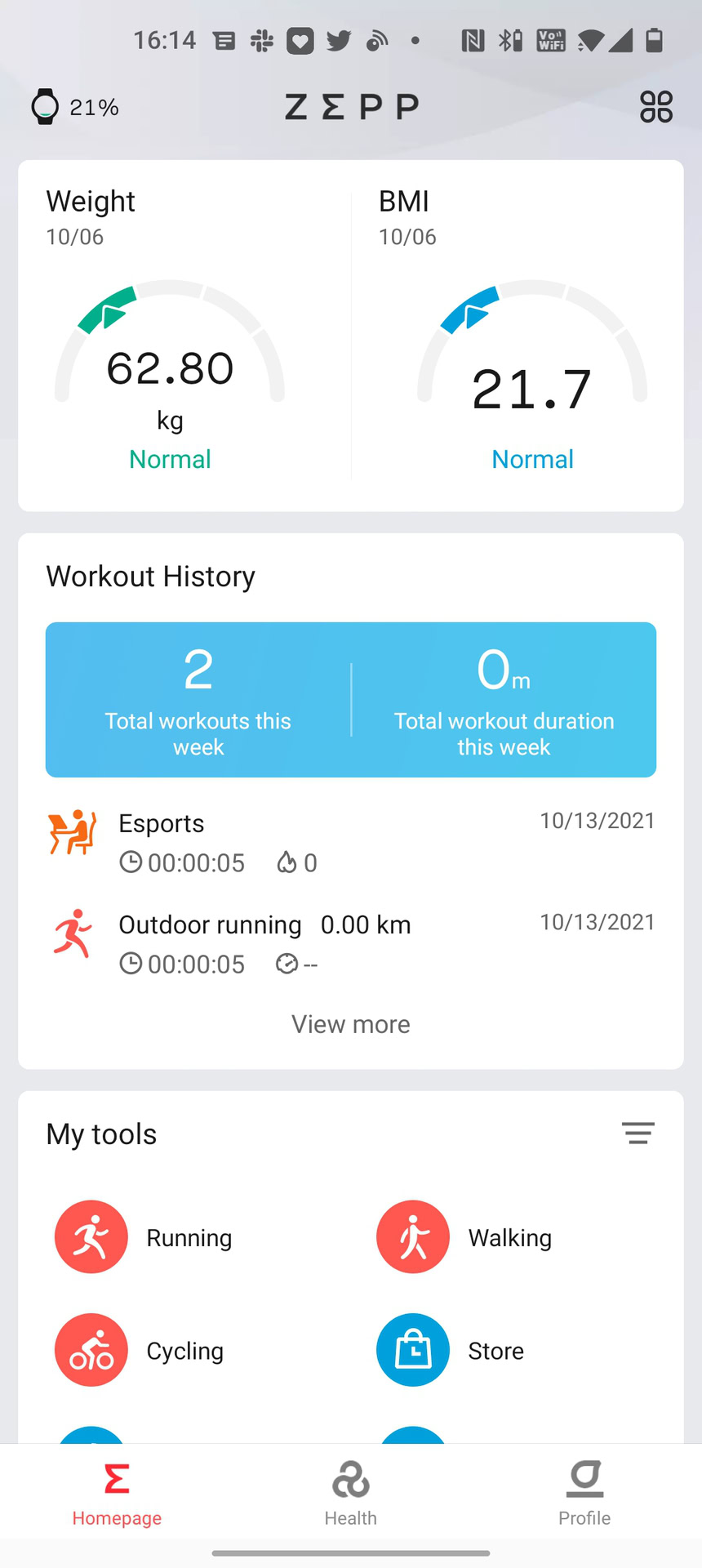Open the weekly workout summary banner
The width and height of the screenshot is (702, 1568).
pos(351,700)
